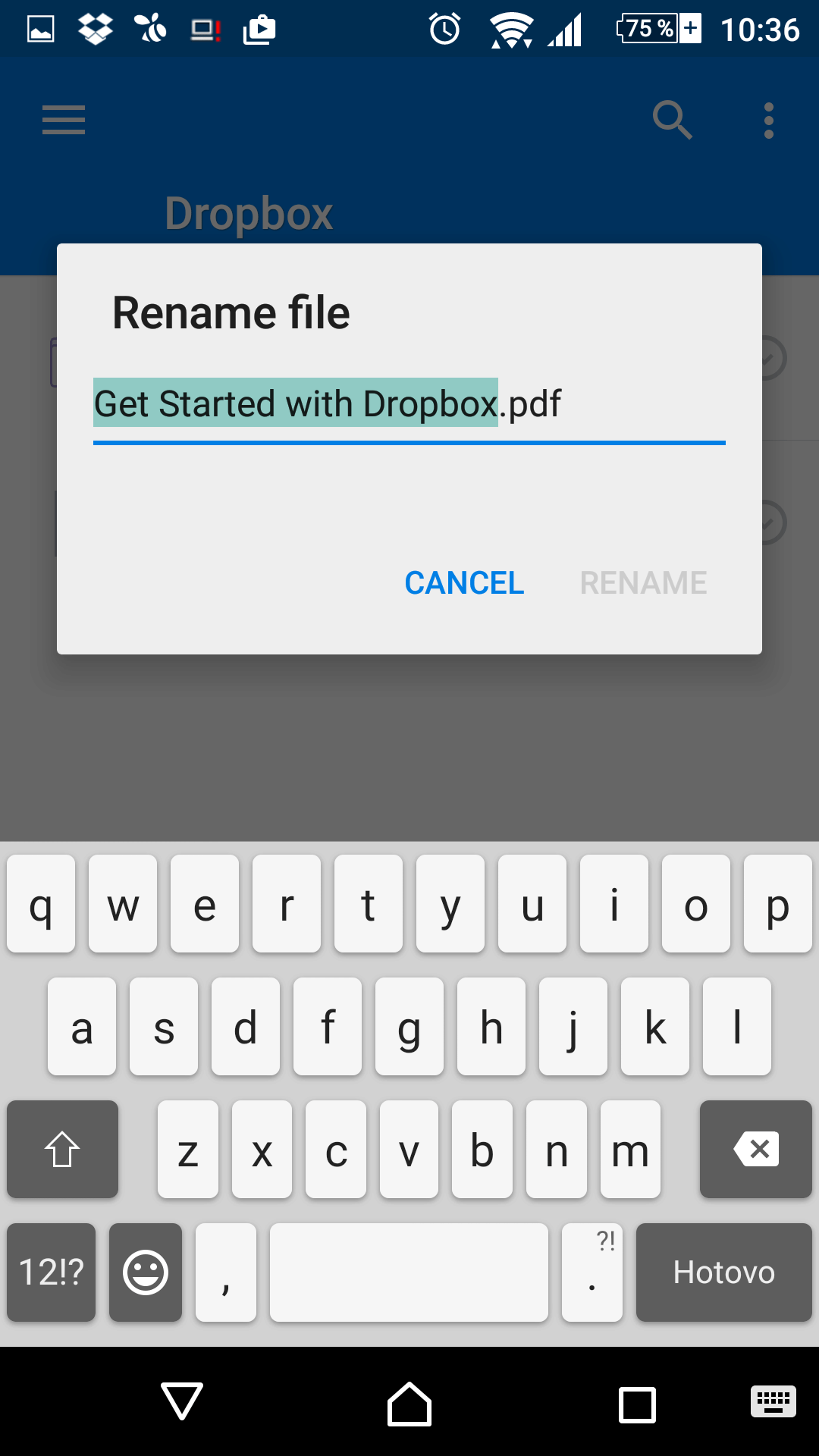Tap the Rename button in the dialog
This screenshot has height=1456, width=819.
[643, 583]
